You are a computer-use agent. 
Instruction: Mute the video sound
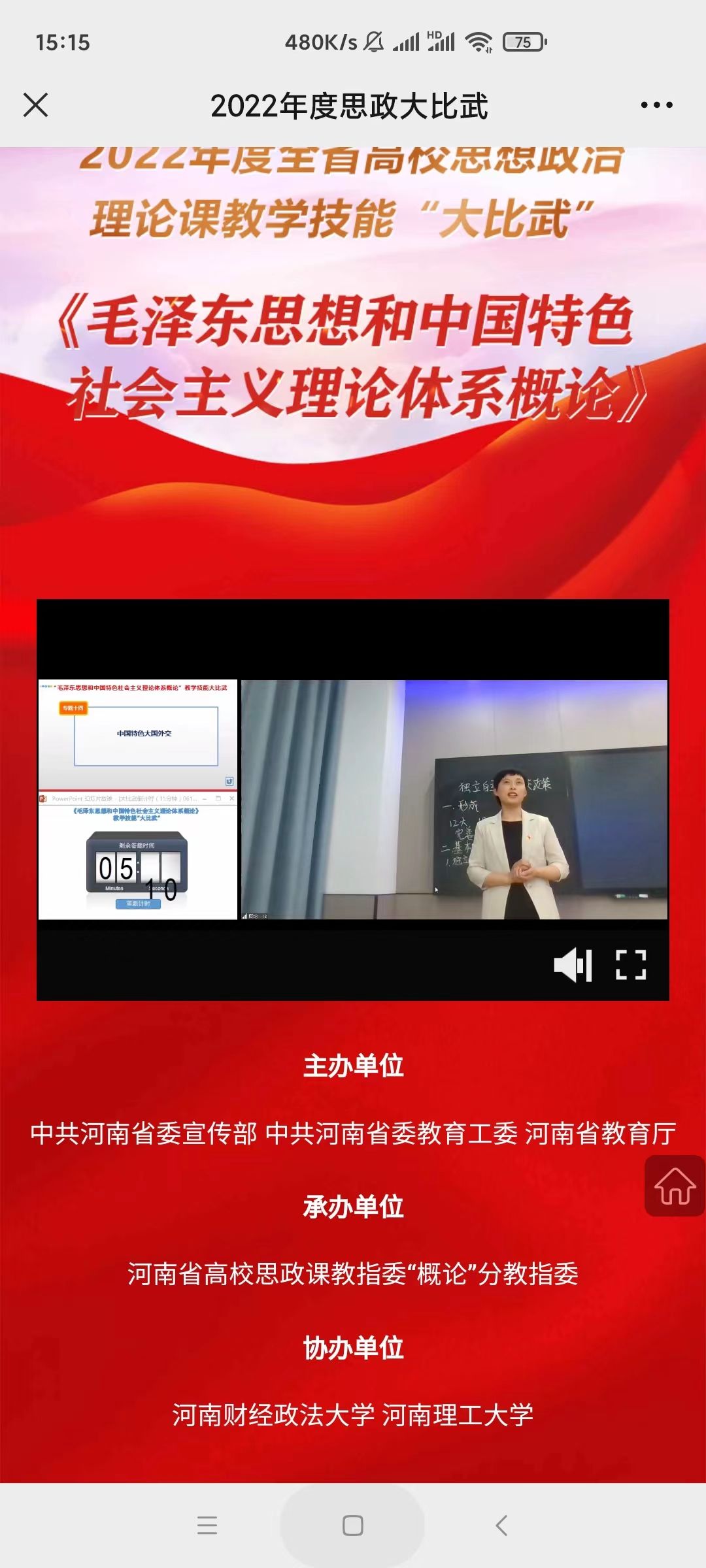coord(573,964)
